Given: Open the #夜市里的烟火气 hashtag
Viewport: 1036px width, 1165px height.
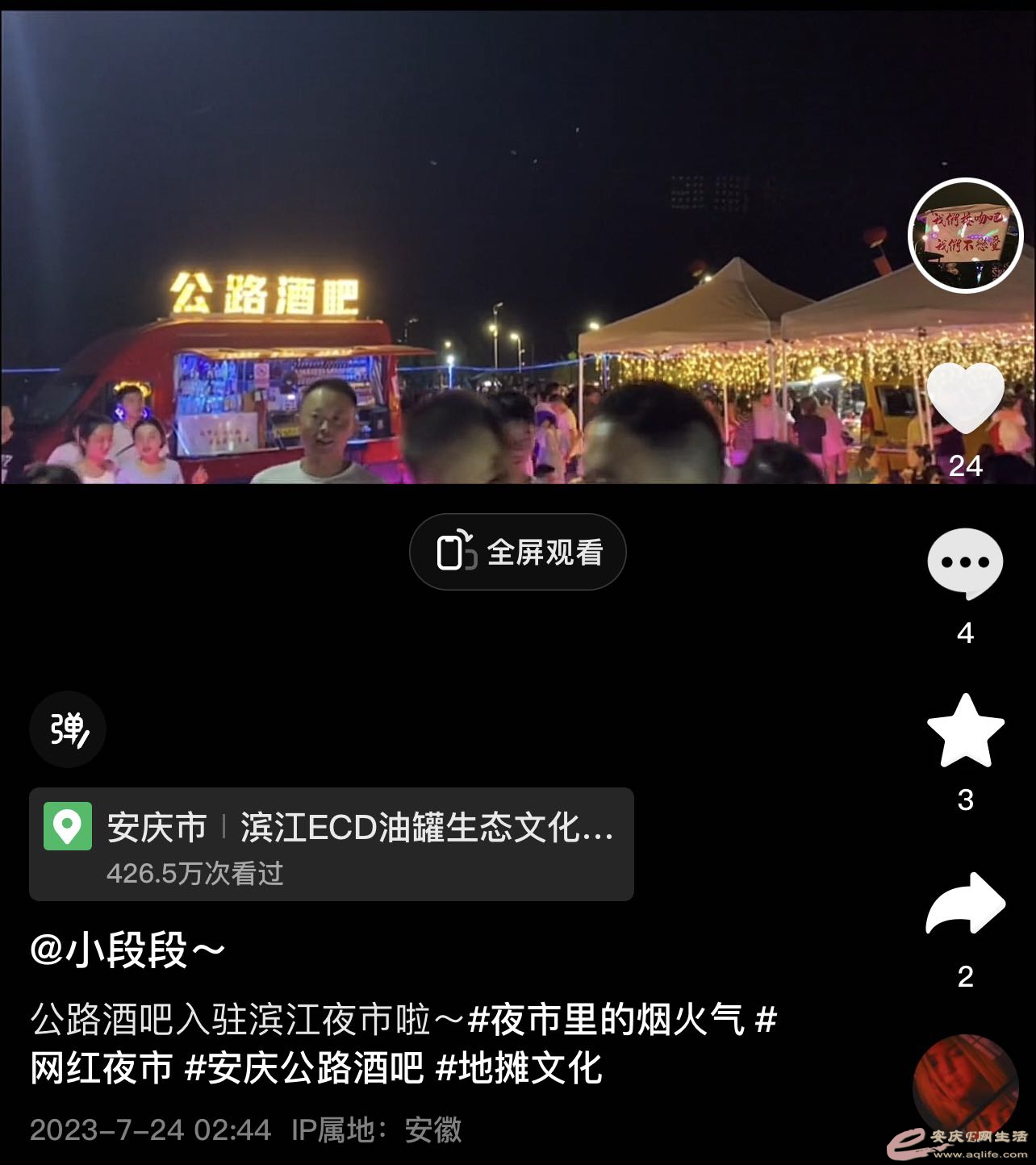Looking at the screenshot, I should click(605, 1020).
